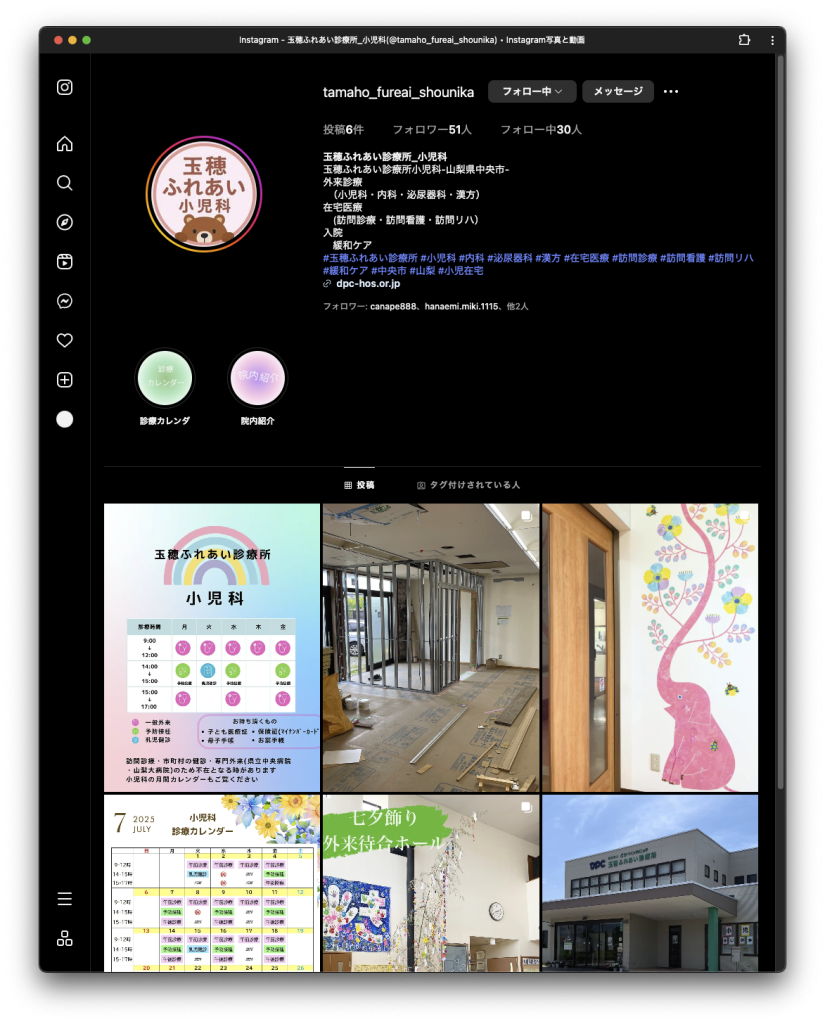Create a new post
825x1024 pixels.
pos(65,380)
